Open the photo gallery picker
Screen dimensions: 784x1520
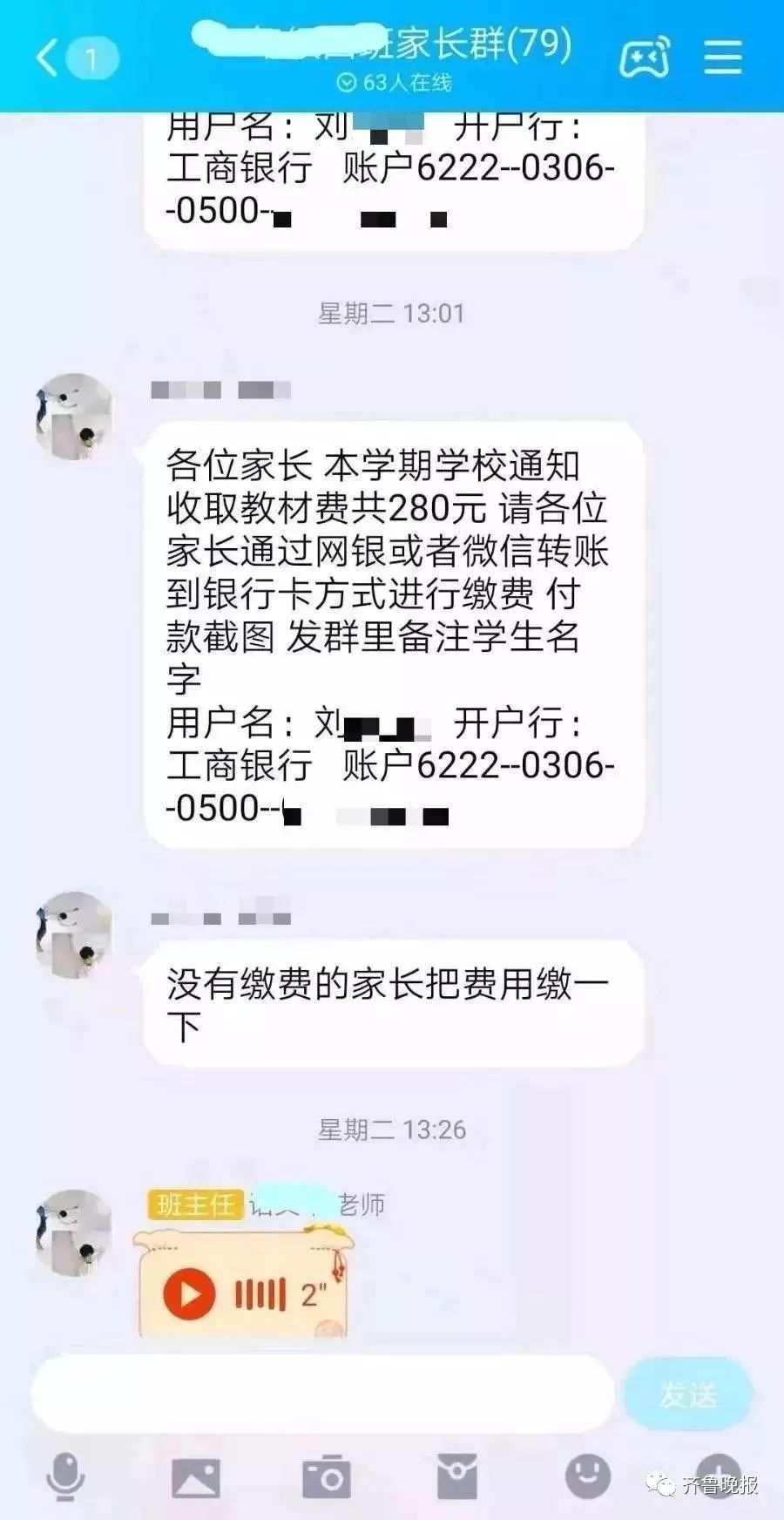[x=196, y=1476]
